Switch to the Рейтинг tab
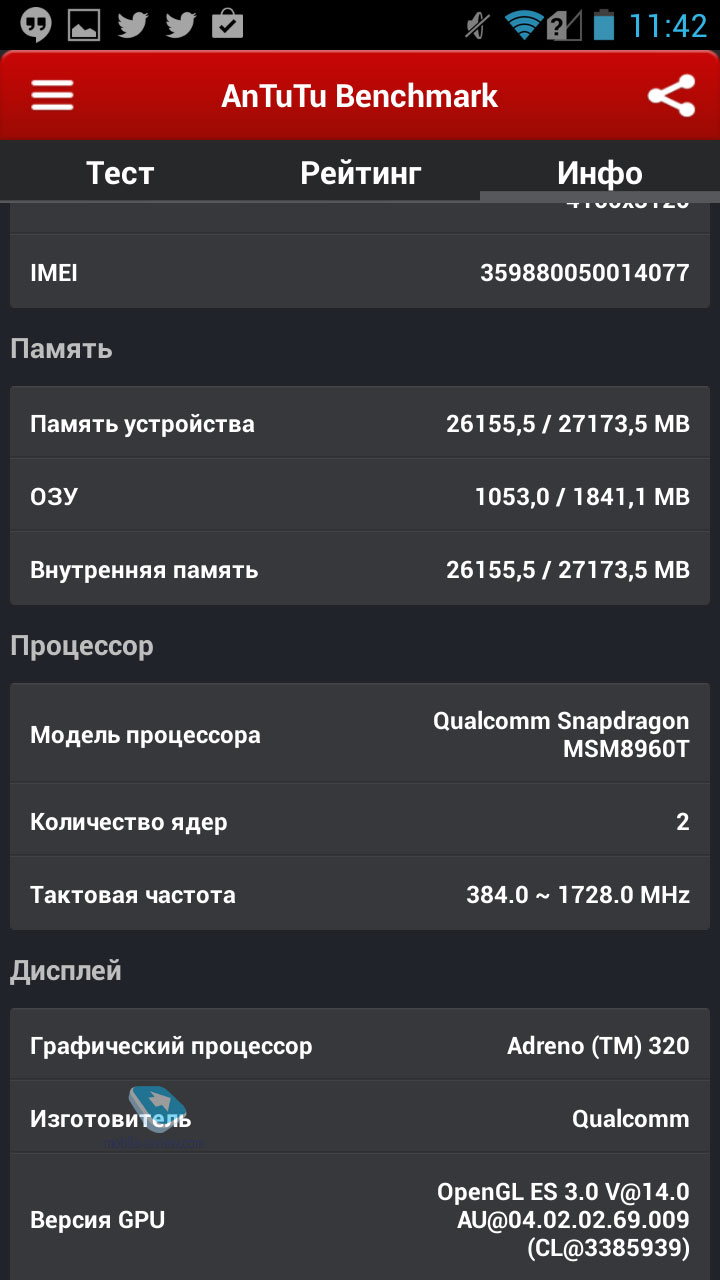Screen dimensions: 720x1280 pyautogui.click(x=360, y=172)
